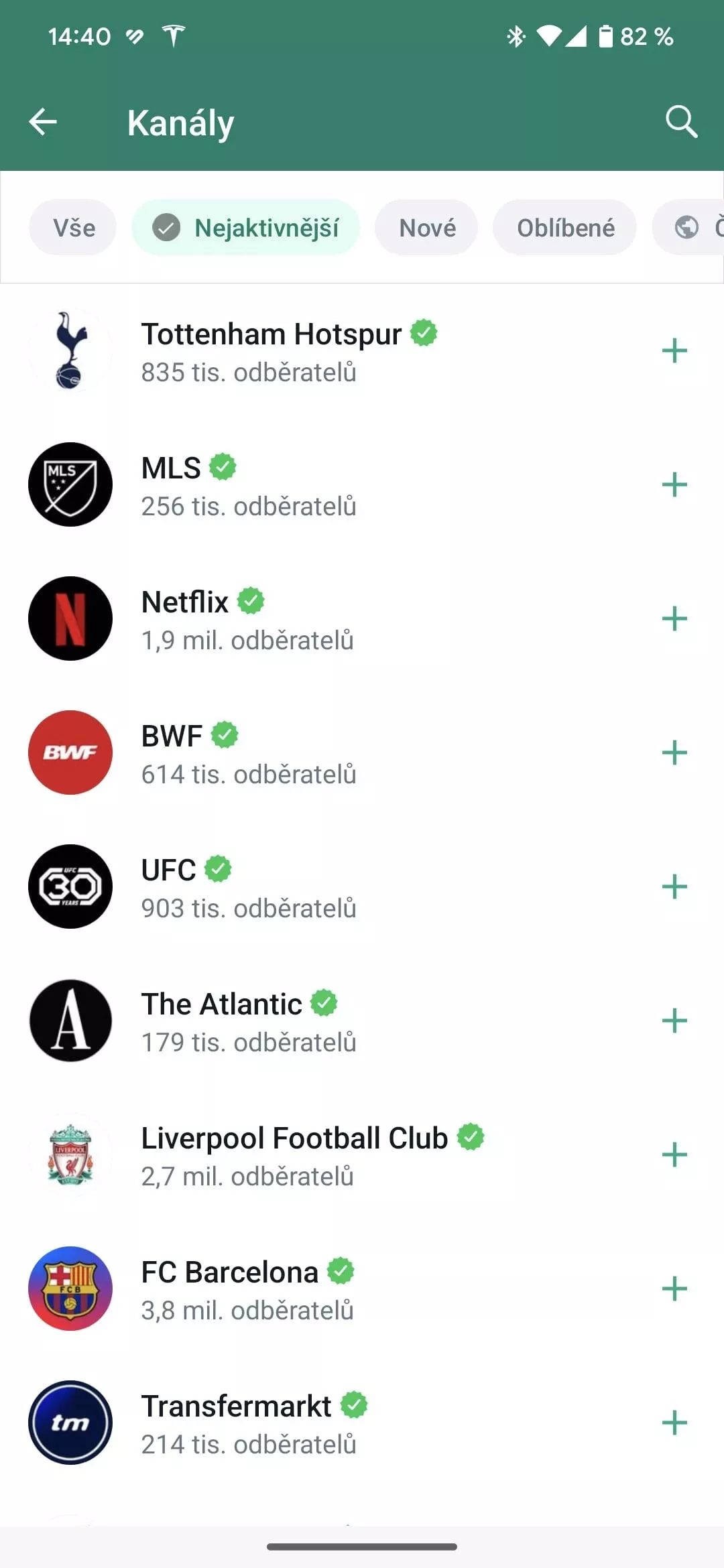Screen dimensions: 724x1568
Task: Follow Transfermarkt with the plus icon
Action: pyautogui.click(x=674, y=1423)
